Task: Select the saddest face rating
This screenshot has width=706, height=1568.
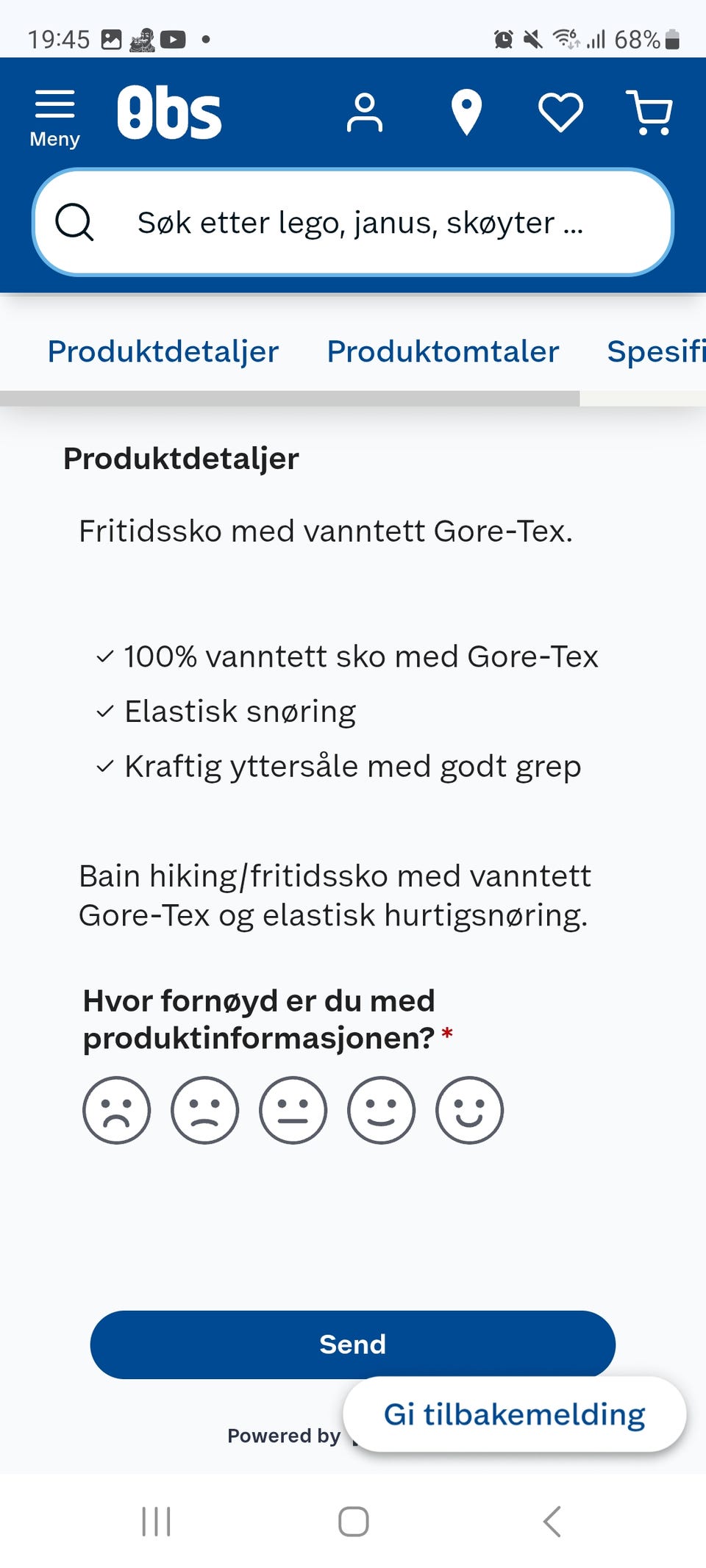Action: click(117, 1111)
